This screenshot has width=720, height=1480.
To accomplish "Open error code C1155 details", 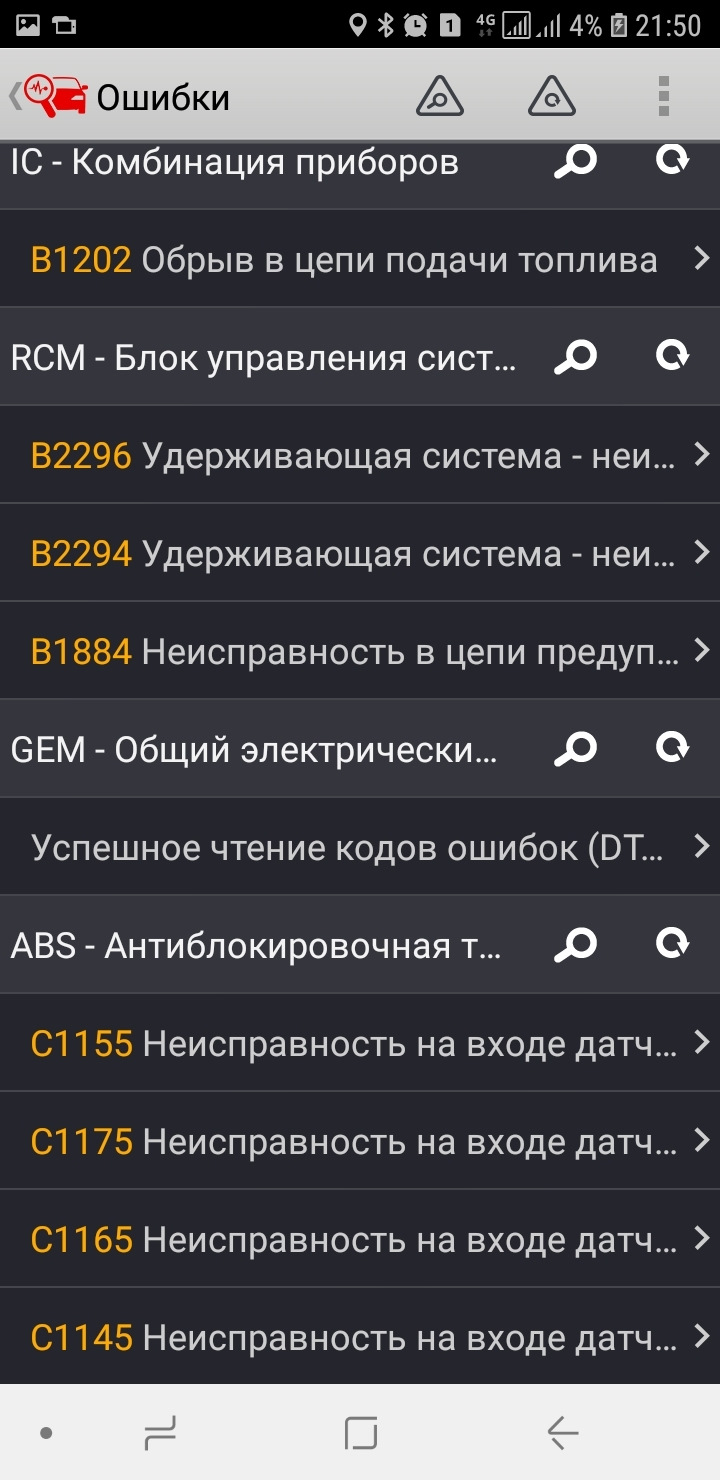I will 360,1044.
